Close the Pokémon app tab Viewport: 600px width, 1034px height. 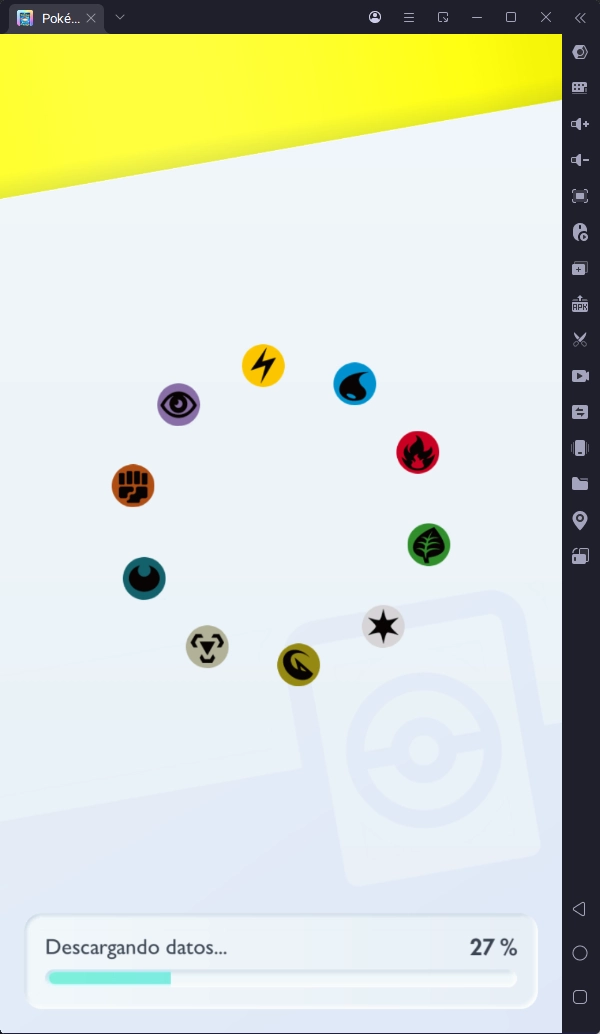click(91, 18)
